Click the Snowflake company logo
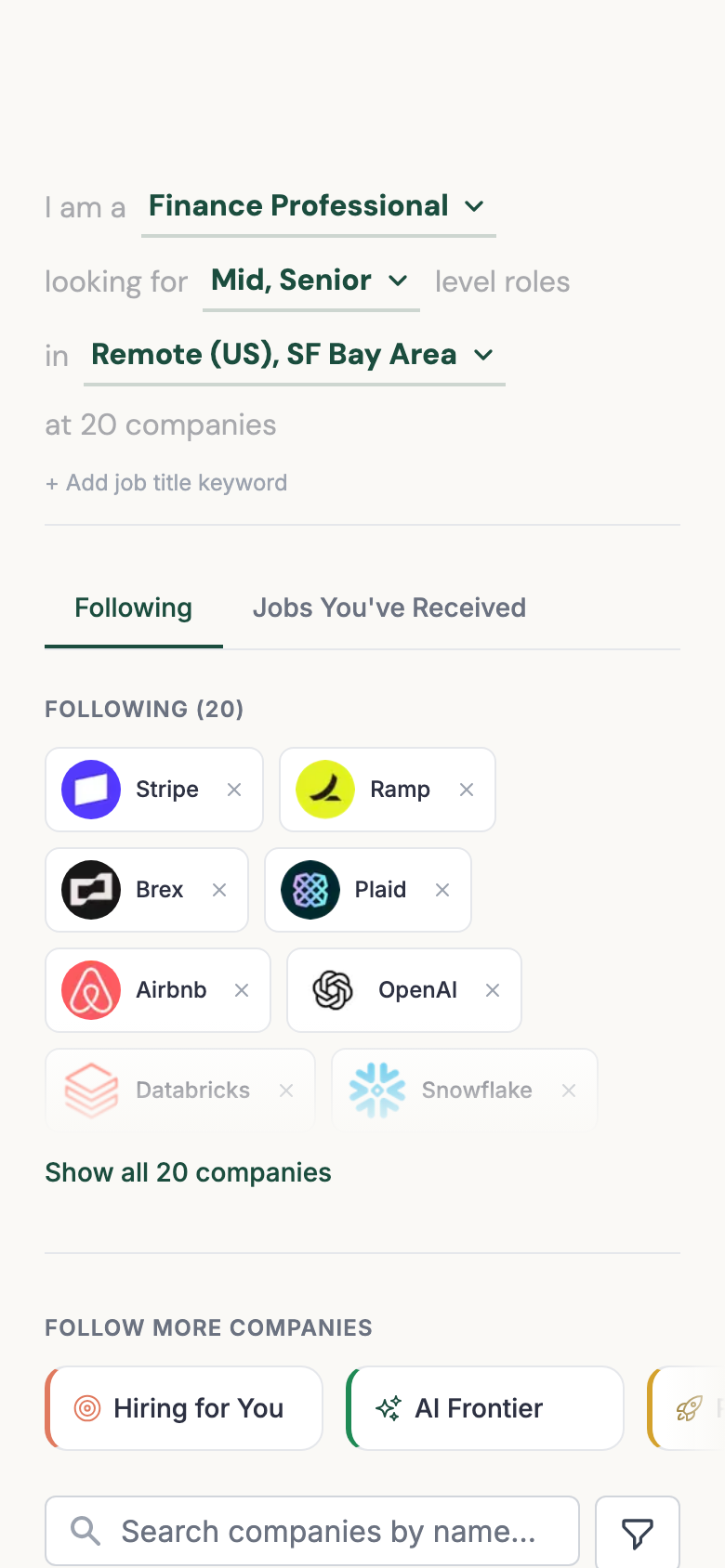This screenshot has width=725, height=1568. click(x=376, y=1090)
